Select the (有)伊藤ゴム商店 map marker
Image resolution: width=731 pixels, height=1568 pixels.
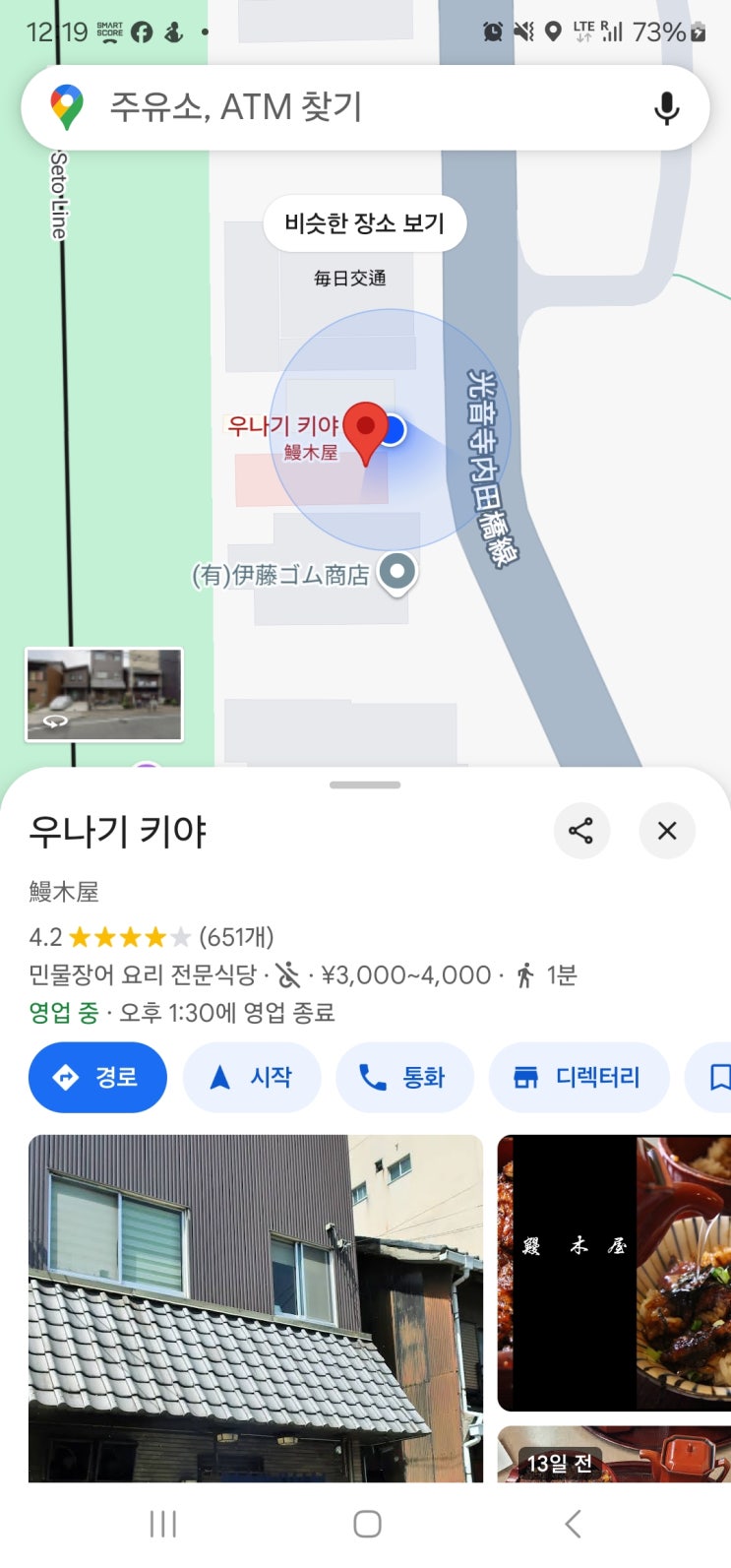(x=396, y=572)
